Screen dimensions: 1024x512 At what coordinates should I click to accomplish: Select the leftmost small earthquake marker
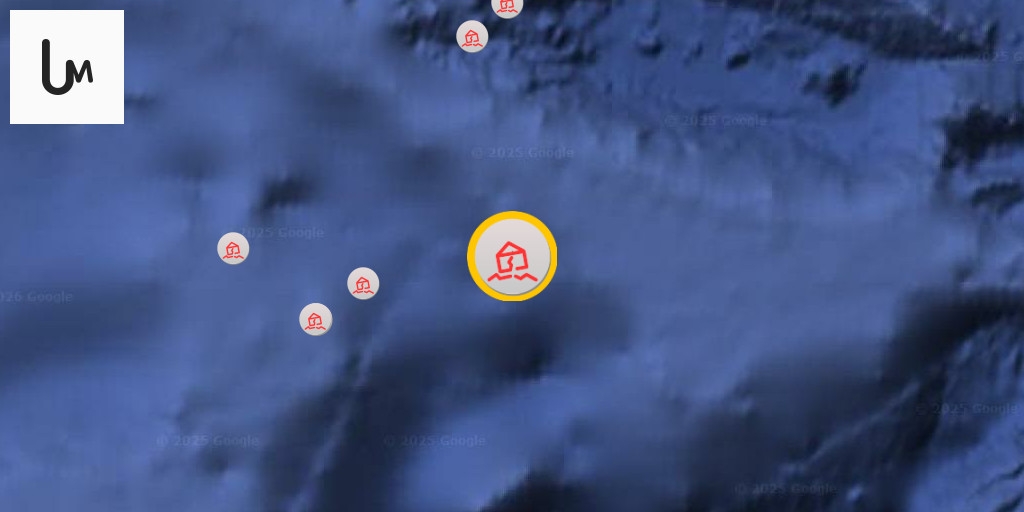233,248
